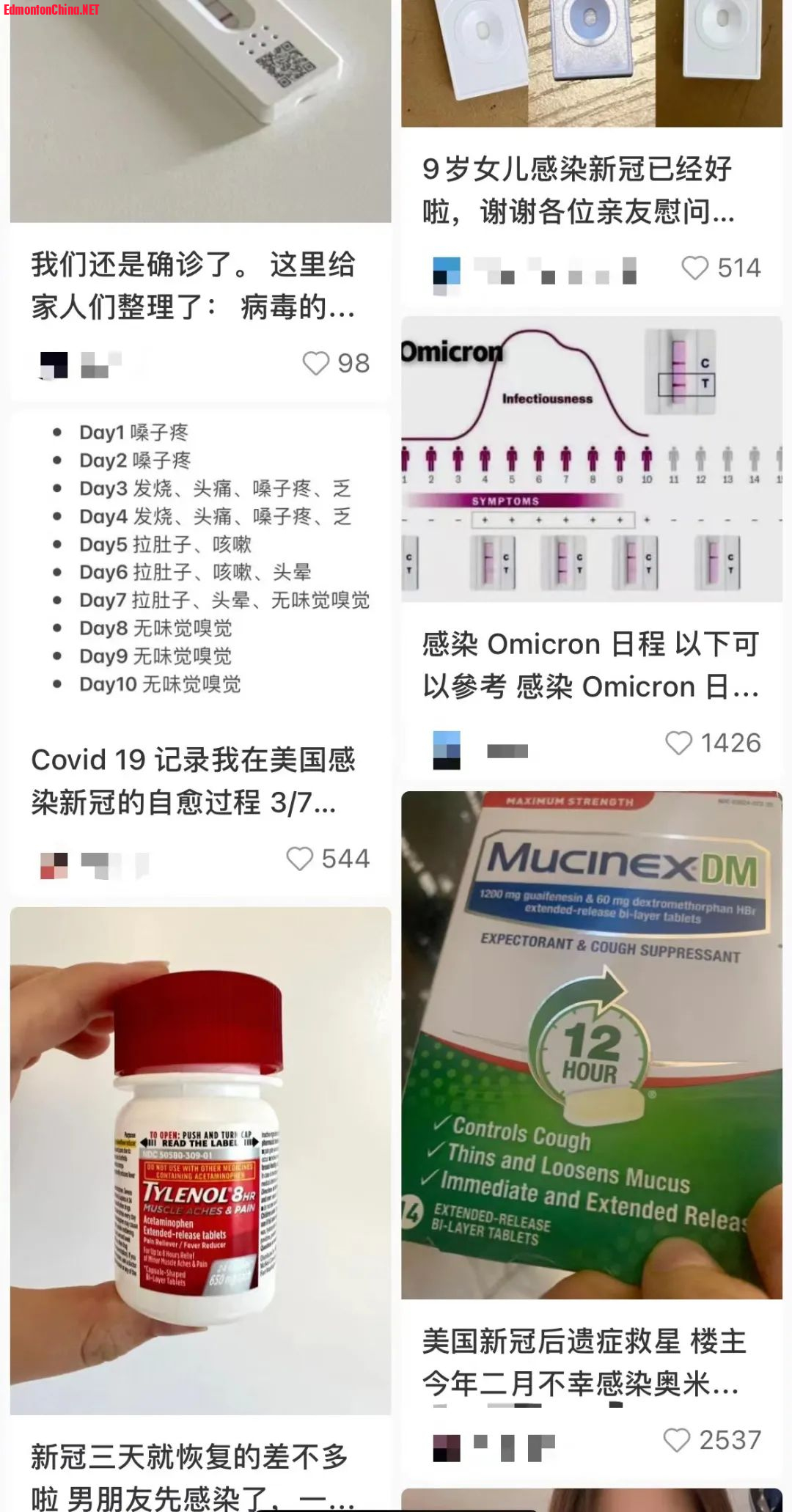
Task: Like the 9岁女儿感染新冠 post
Action: point(694,268)
